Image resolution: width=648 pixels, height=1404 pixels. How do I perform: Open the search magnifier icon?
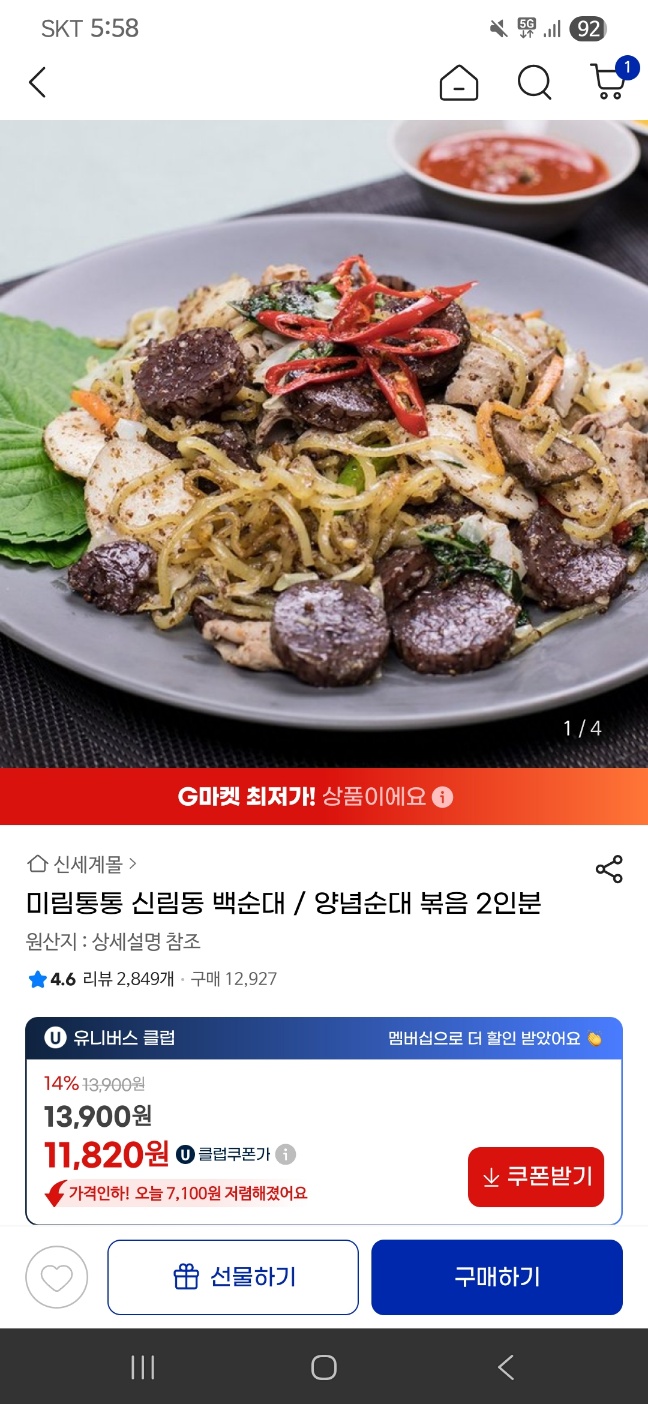(534, 82)
